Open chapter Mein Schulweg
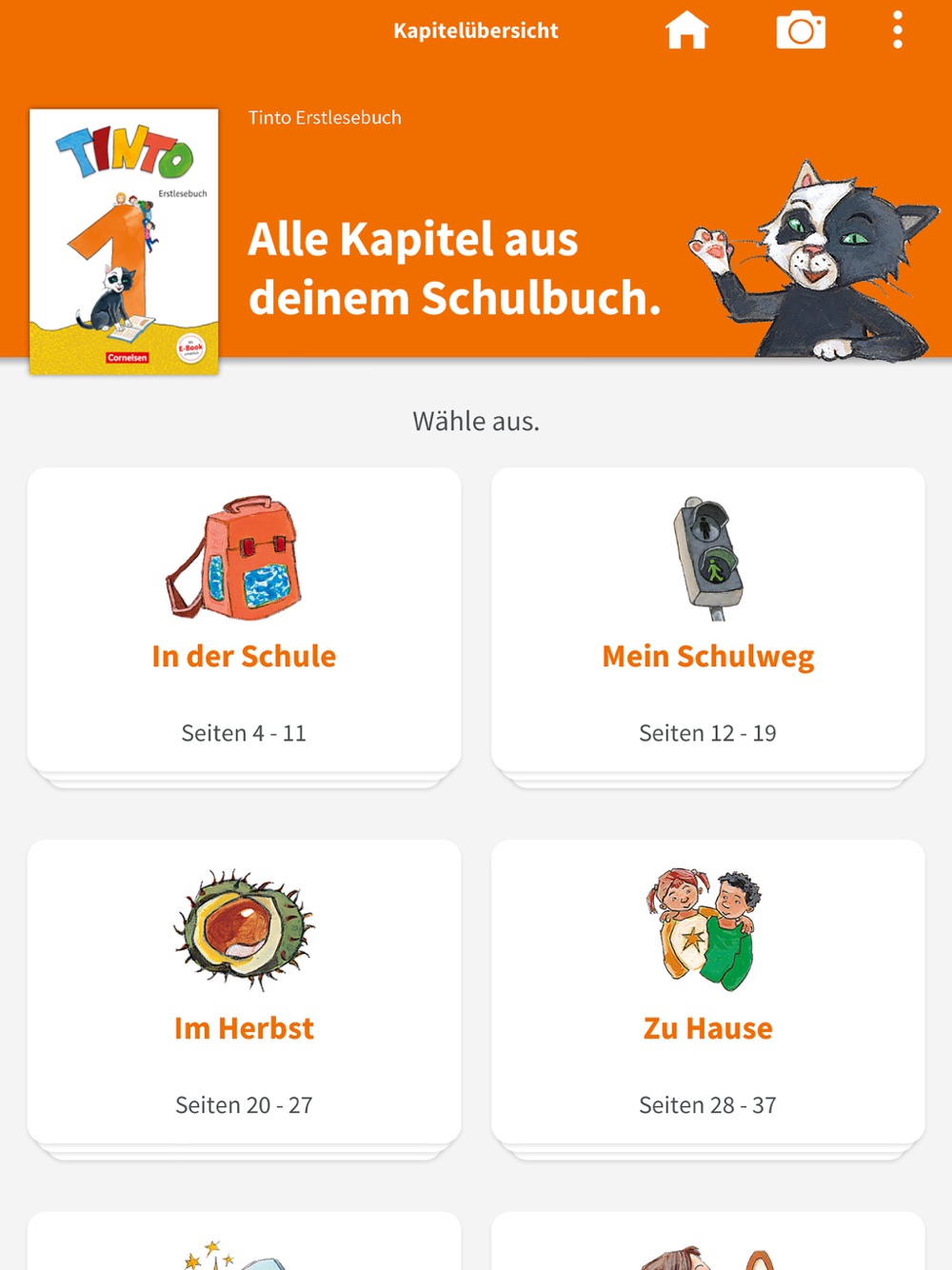This screenshot has height=1270, width=952. click(x=707, y=620)
